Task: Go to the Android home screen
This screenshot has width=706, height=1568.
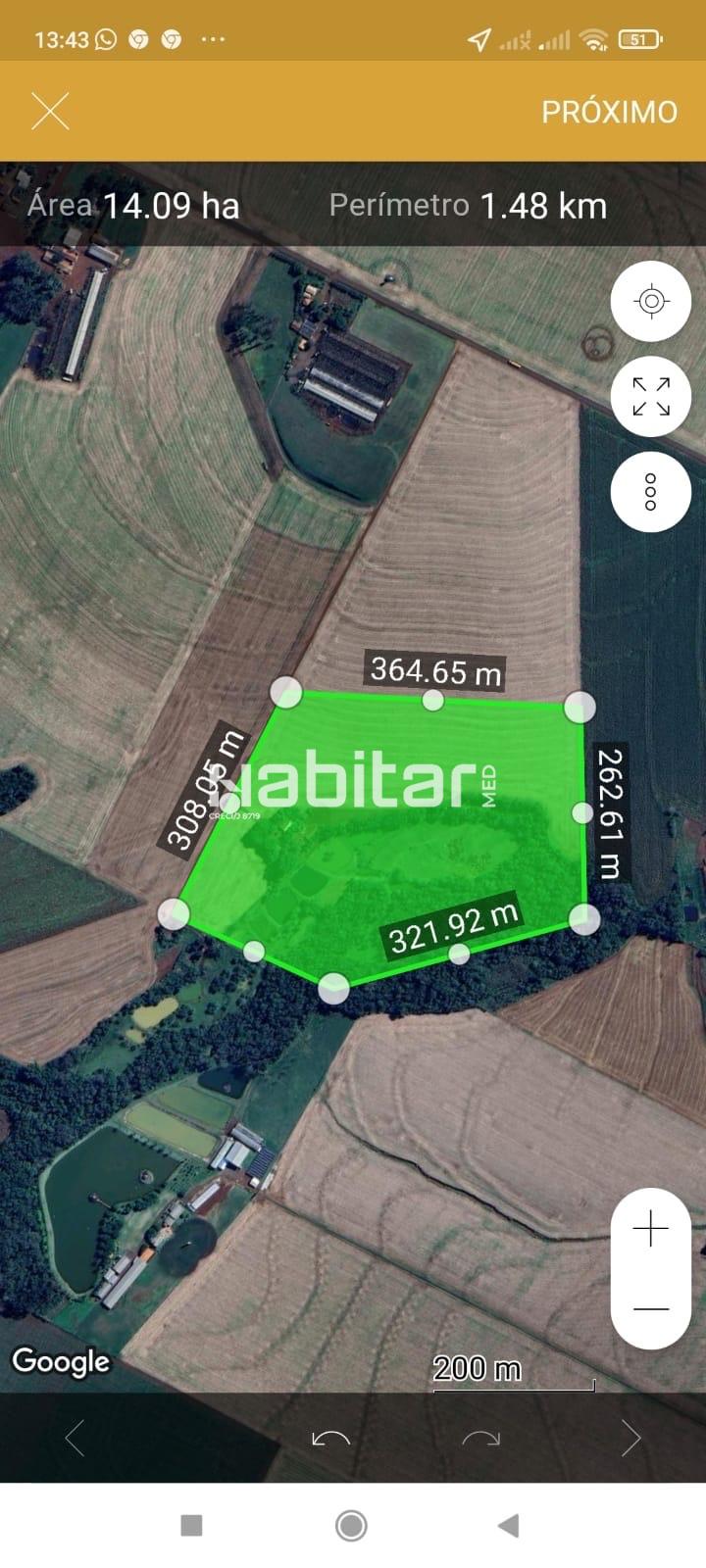Action: click(x=351, y=1525)
